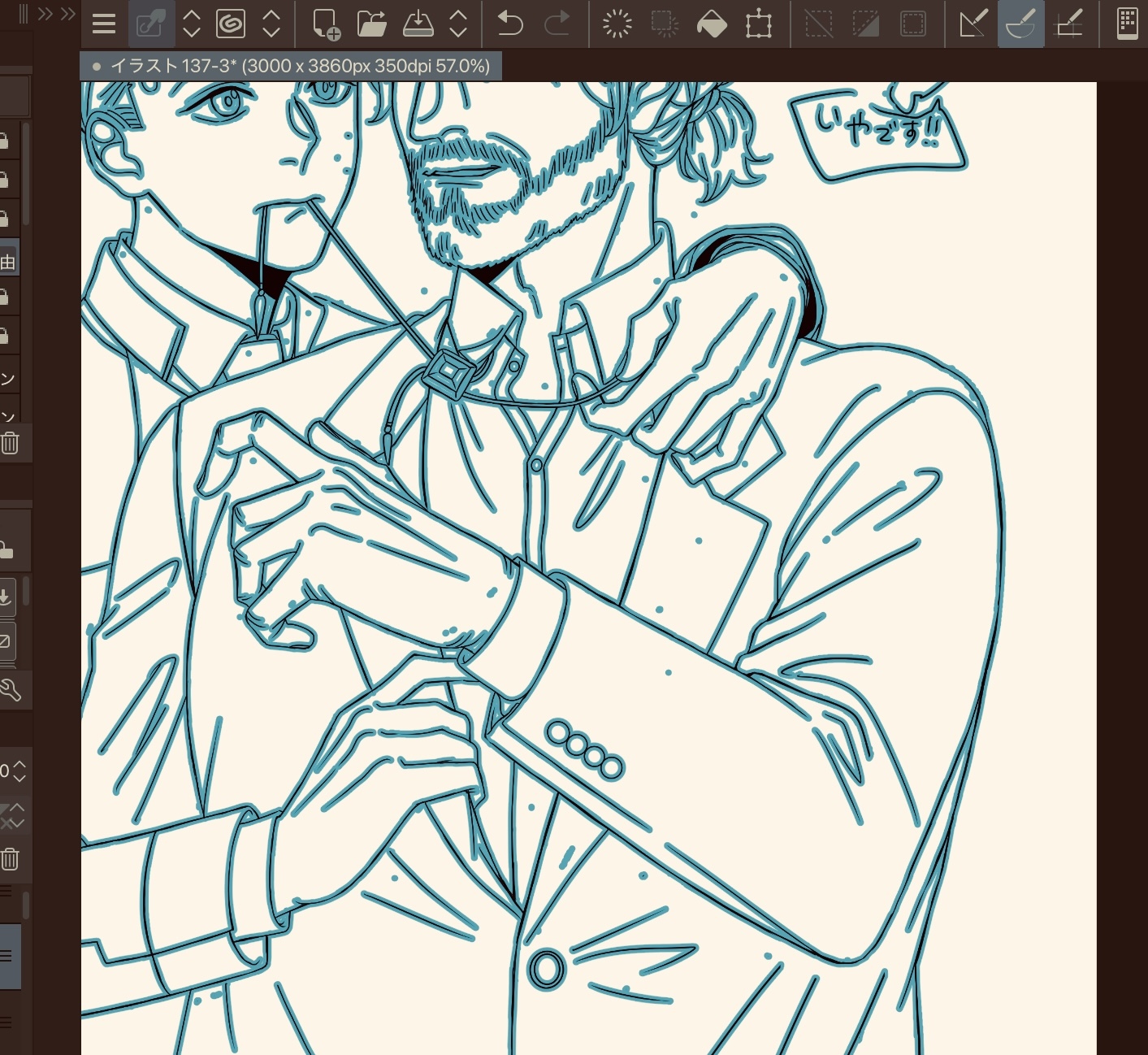Screen dimensions: 1148x1055
Task: Redo the undone action
Action: point(557,24)
